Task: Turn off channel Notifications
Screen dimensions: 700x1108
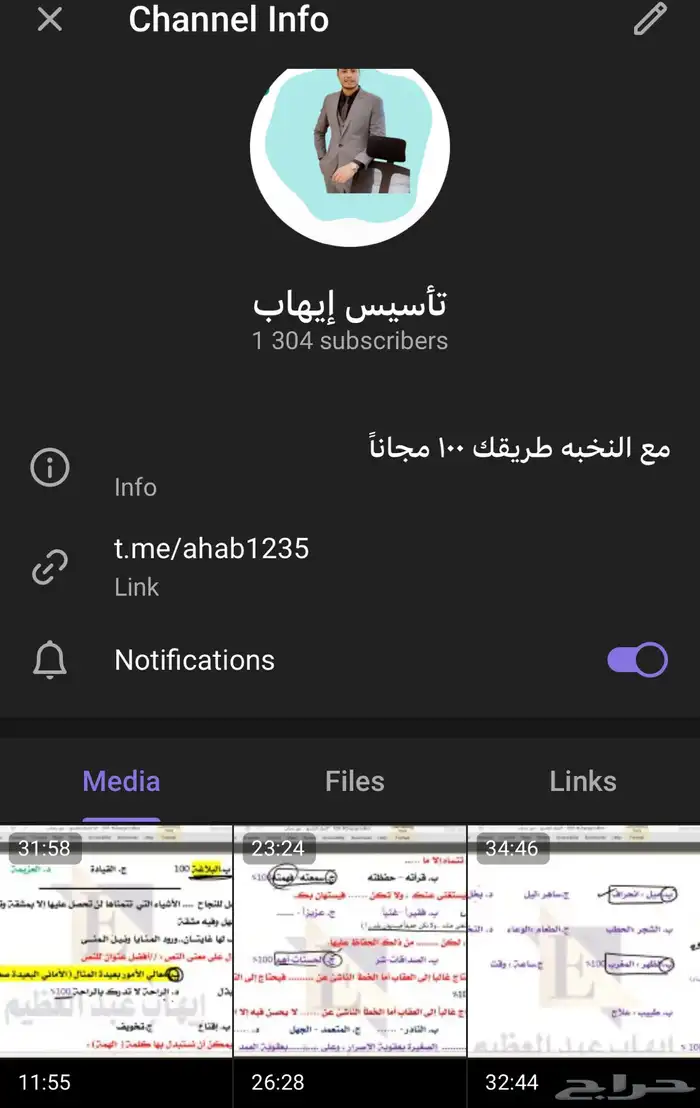Action: (637, 660)
